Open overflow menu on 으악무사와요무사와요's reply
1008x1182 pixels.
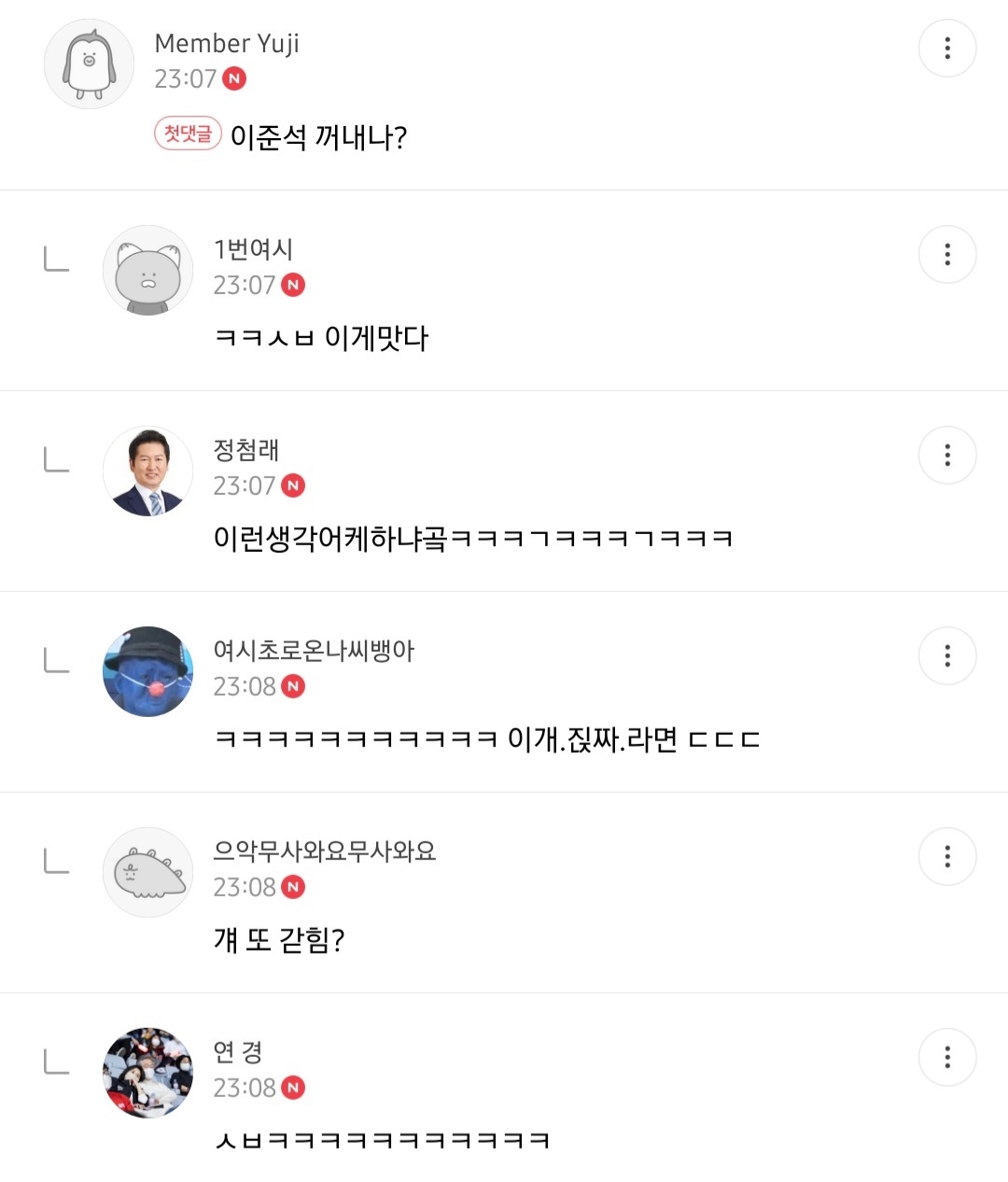pos(947,856)
